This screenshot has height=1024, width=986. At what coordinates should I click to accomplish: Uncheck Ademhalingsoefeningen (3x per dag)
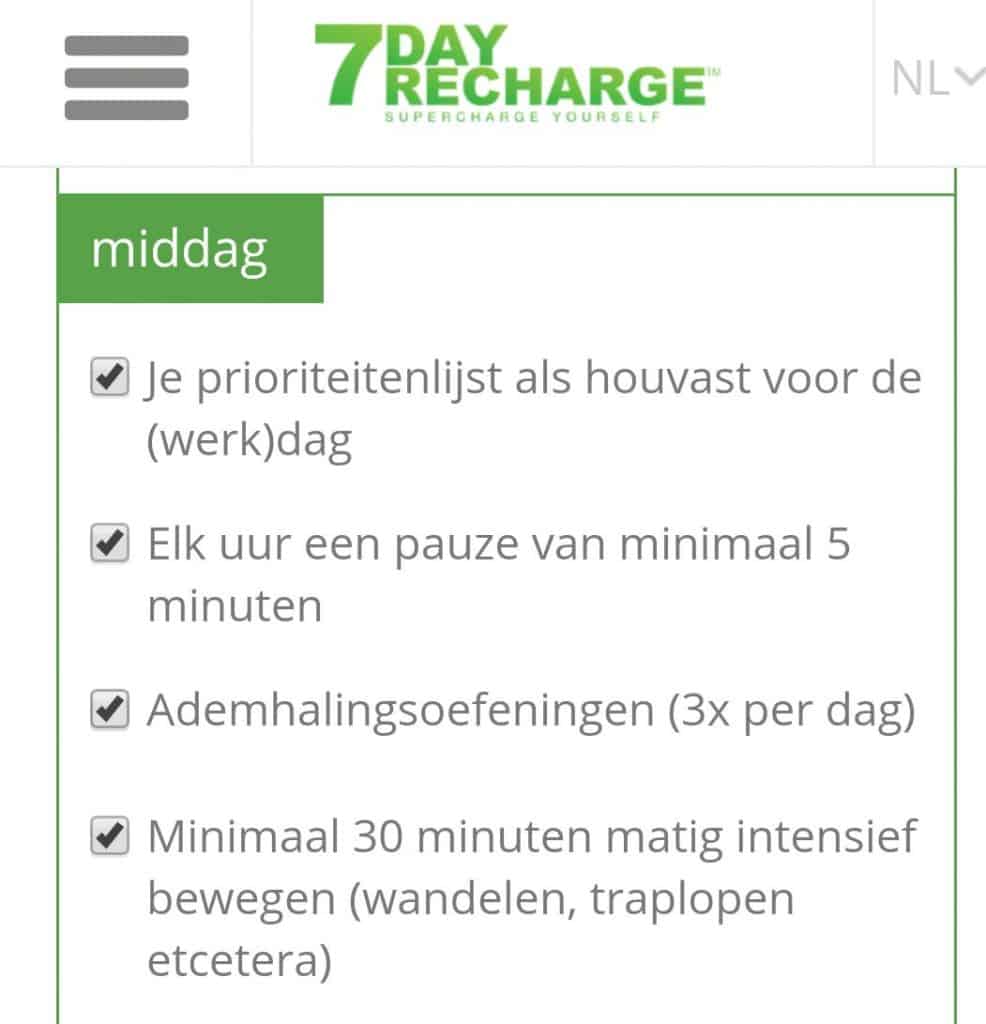(x=109, y=711)
